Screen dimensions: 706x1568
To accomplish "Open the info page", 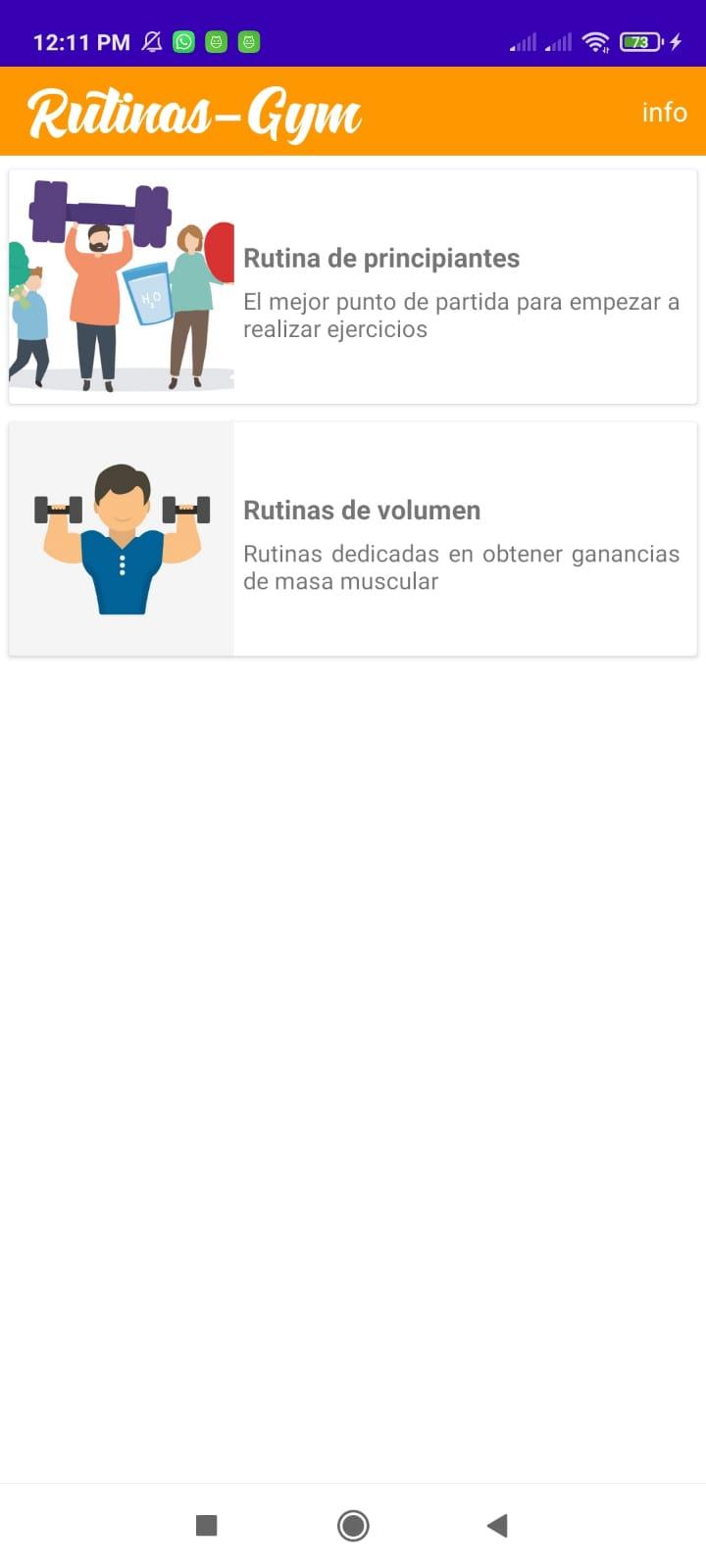I will pyautogui.click(x=664, y=112).
